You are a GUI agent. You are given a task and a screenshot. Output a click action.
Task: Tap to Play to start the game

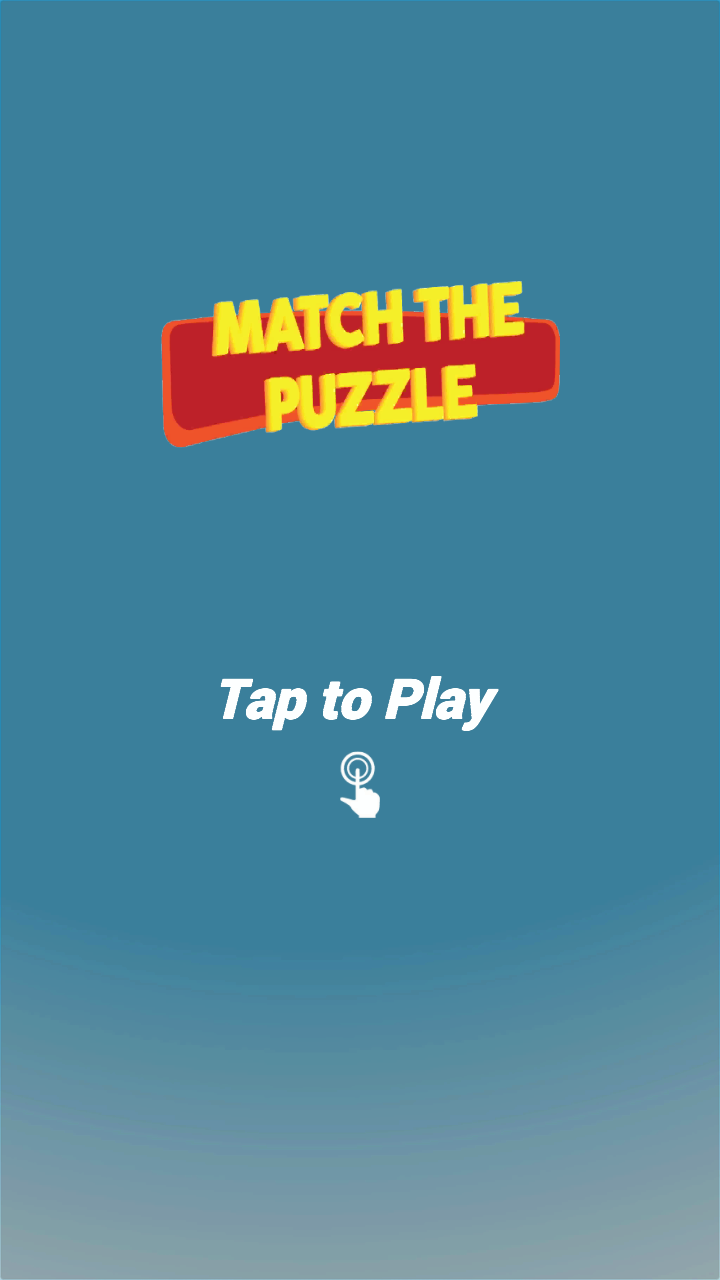[x=357, y=701]
